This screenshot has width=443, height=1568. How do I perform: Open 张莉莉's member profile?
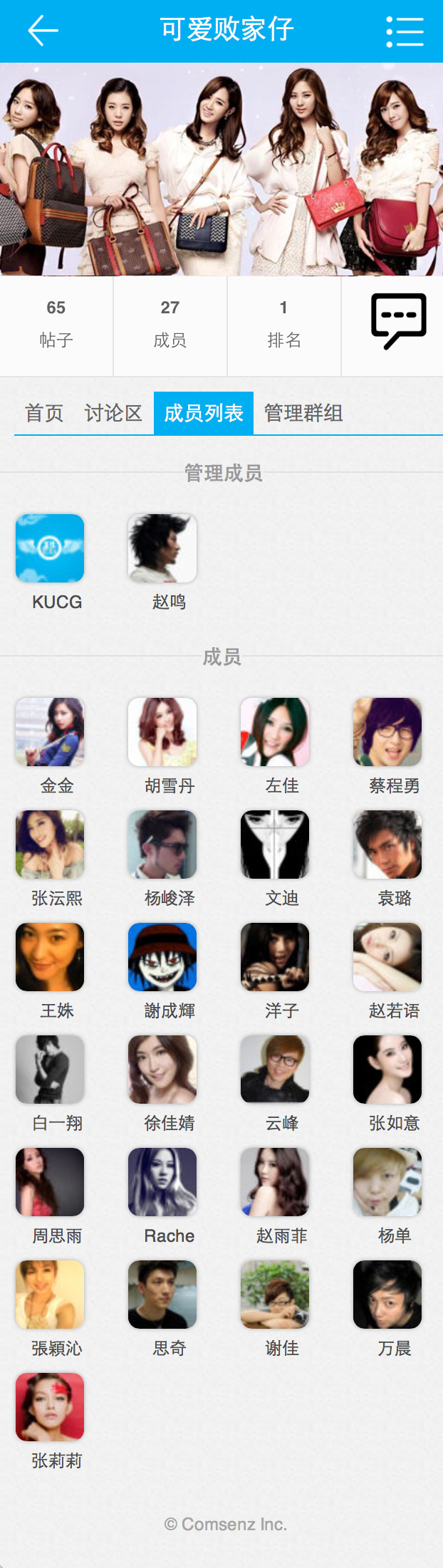pyautogui.click(x=50, y=1407)
